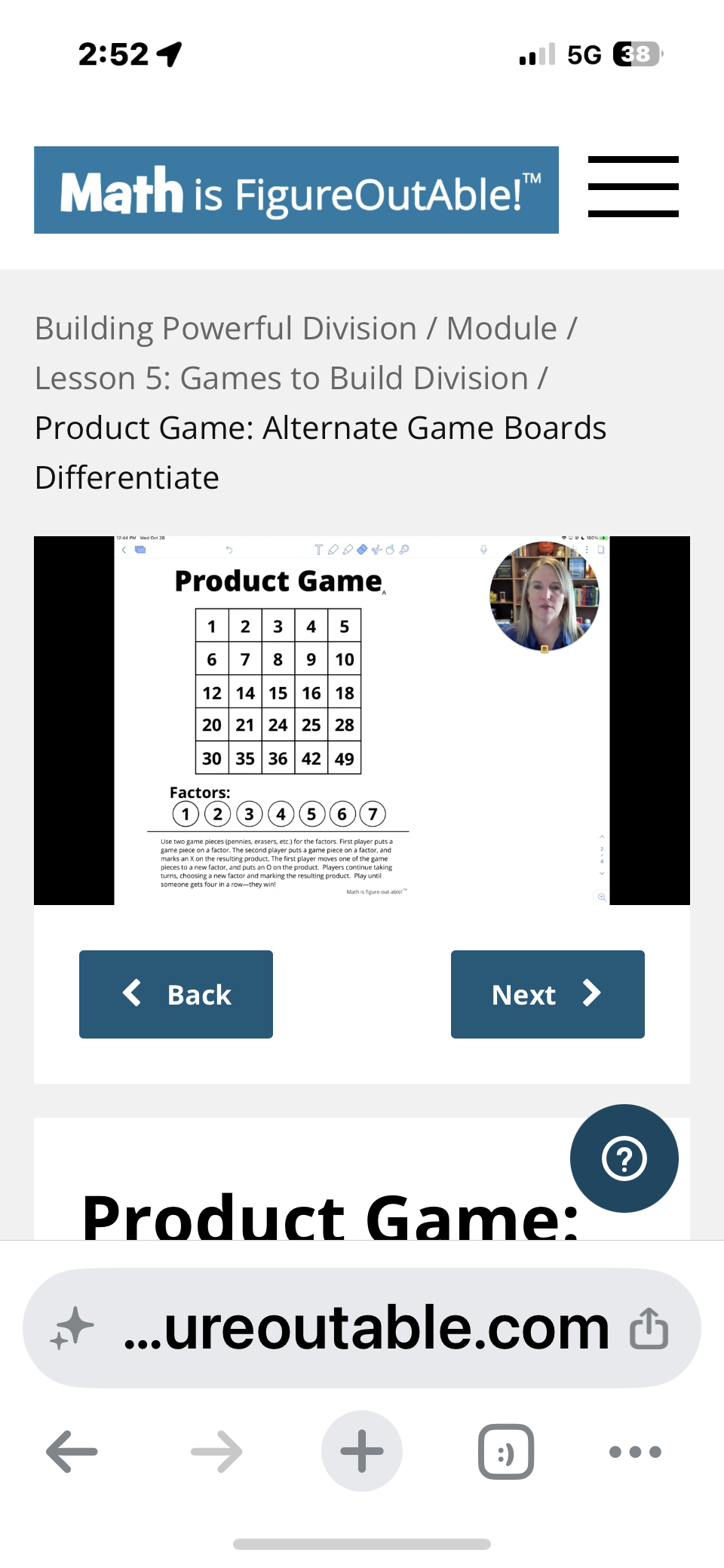The height and width of the screenshot is (1568, 724).
Task: Go to the previous lesson with Back
Action: tap(176, 994)
